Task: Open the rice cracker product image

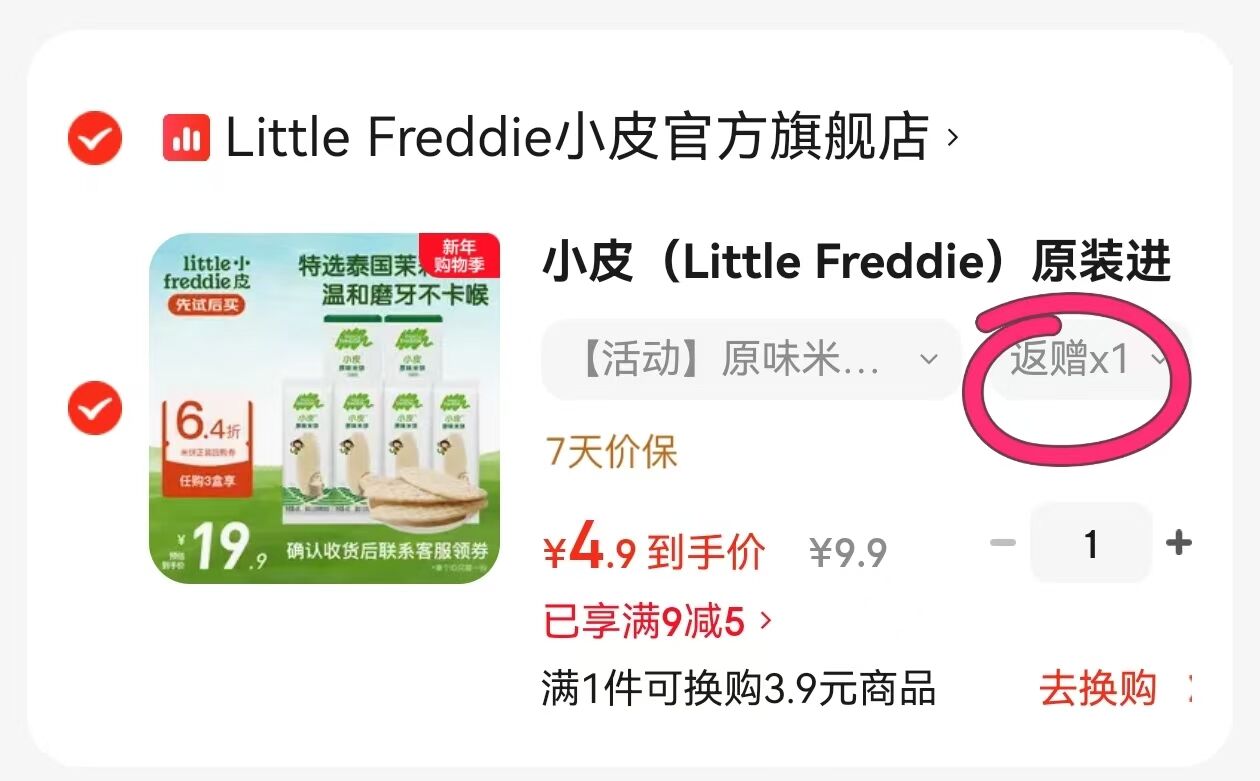Action: (324, 408)
